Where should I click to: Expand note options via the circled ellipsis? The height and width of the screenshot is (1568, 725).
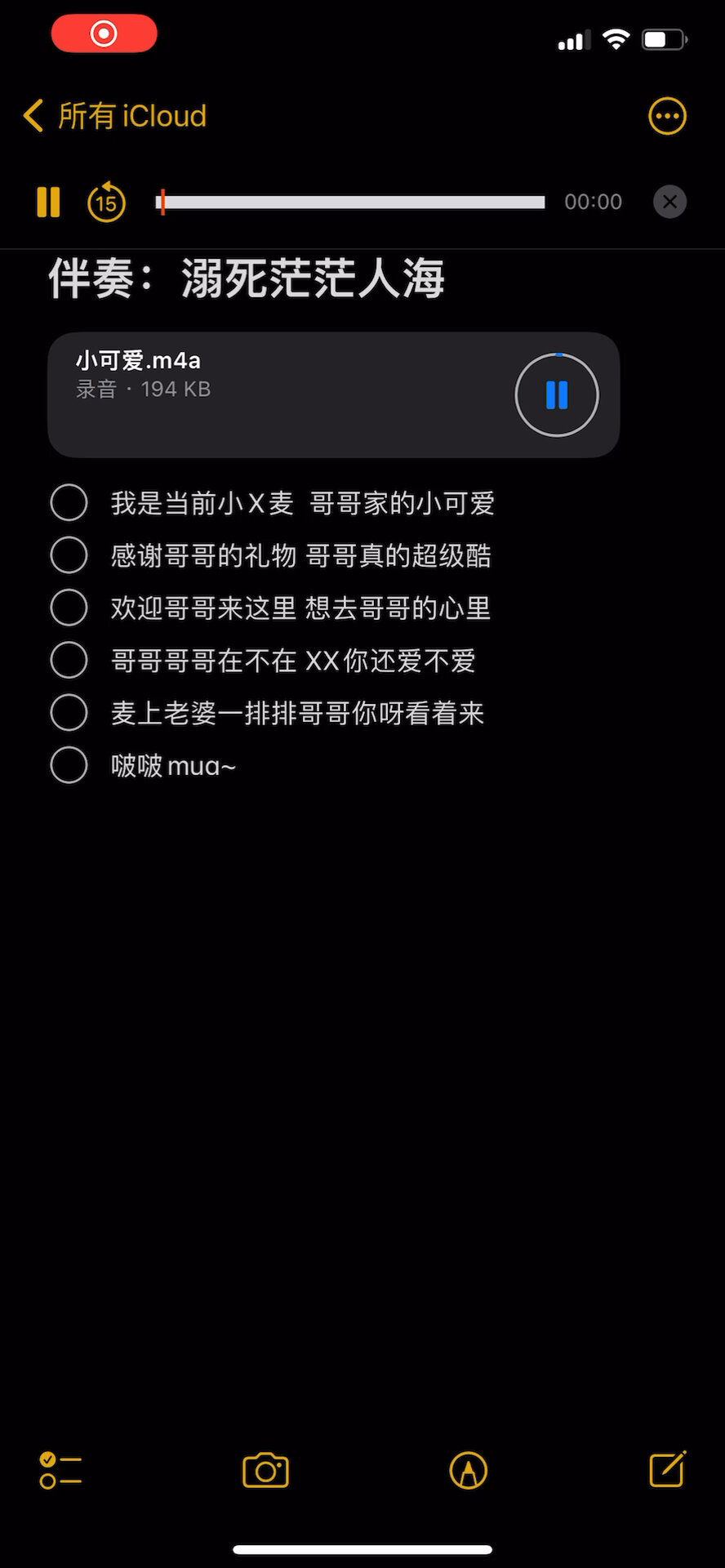tap(667, 115)
